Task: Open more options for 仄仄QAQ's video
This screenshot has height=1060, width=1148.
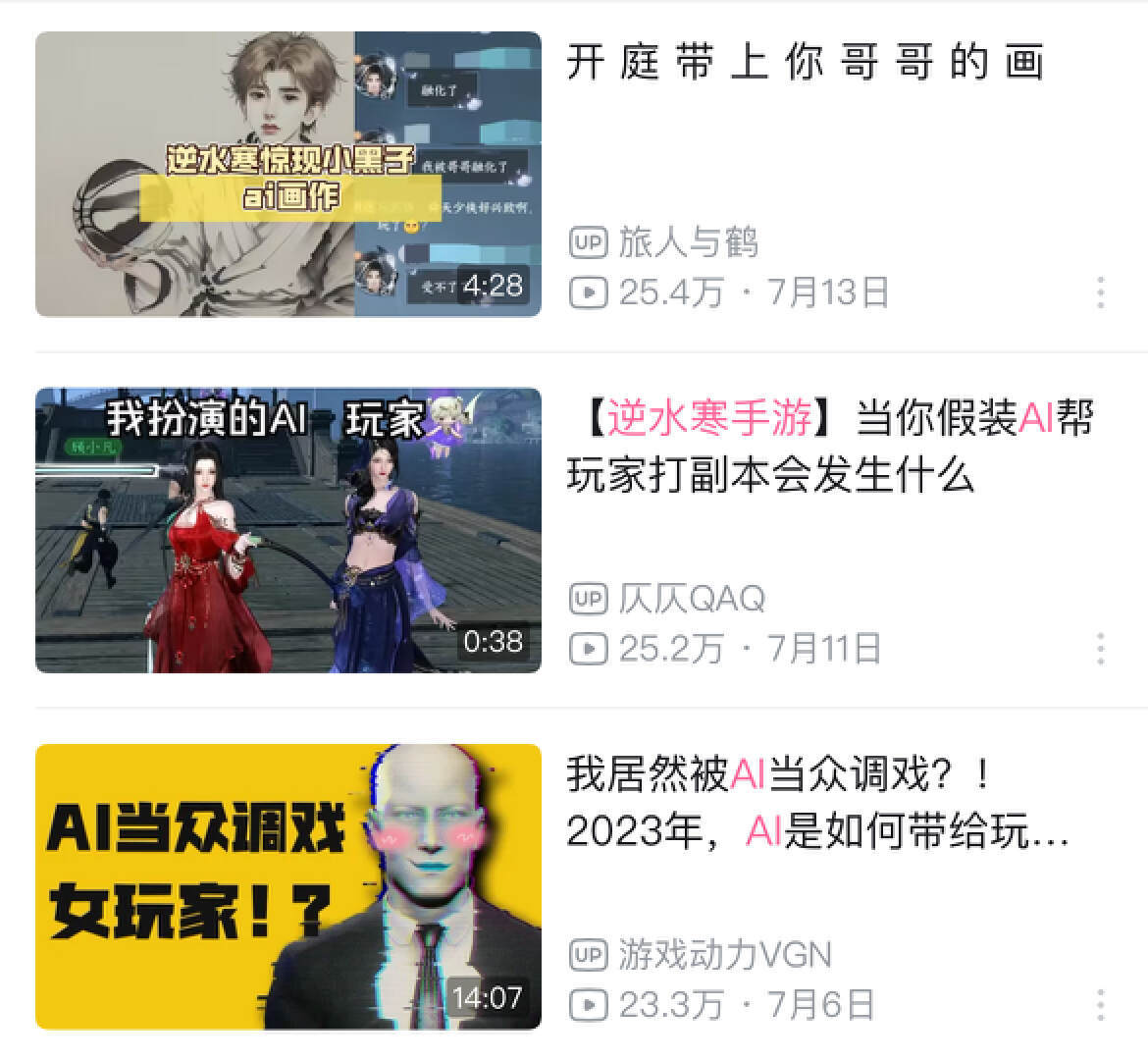Action: pyautogui.click(x=1101, y=649)
